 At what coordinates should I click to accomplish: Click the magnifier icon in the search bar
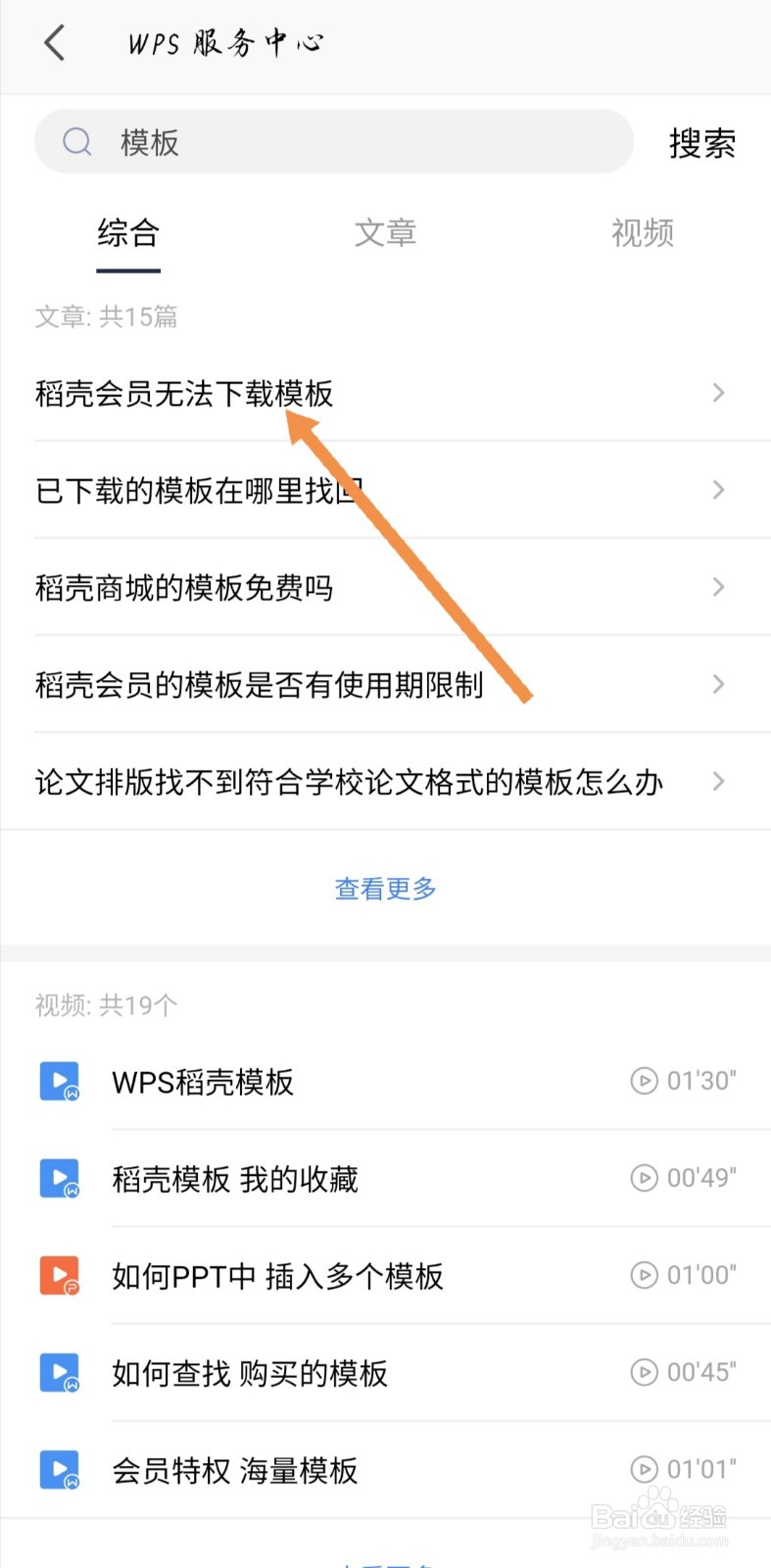coord(76,142)
